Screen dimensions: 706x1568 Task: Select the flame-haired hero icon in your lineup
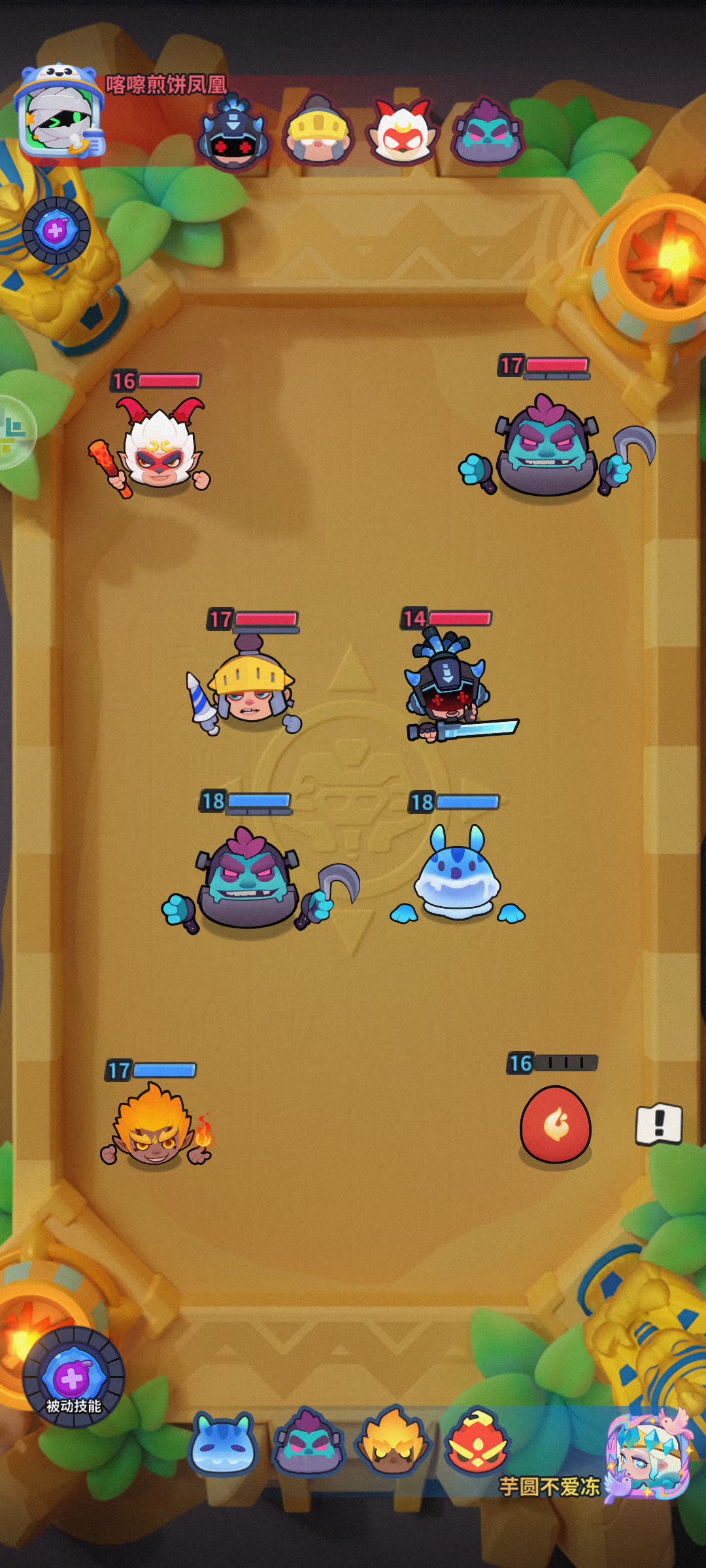point(392,1443)
